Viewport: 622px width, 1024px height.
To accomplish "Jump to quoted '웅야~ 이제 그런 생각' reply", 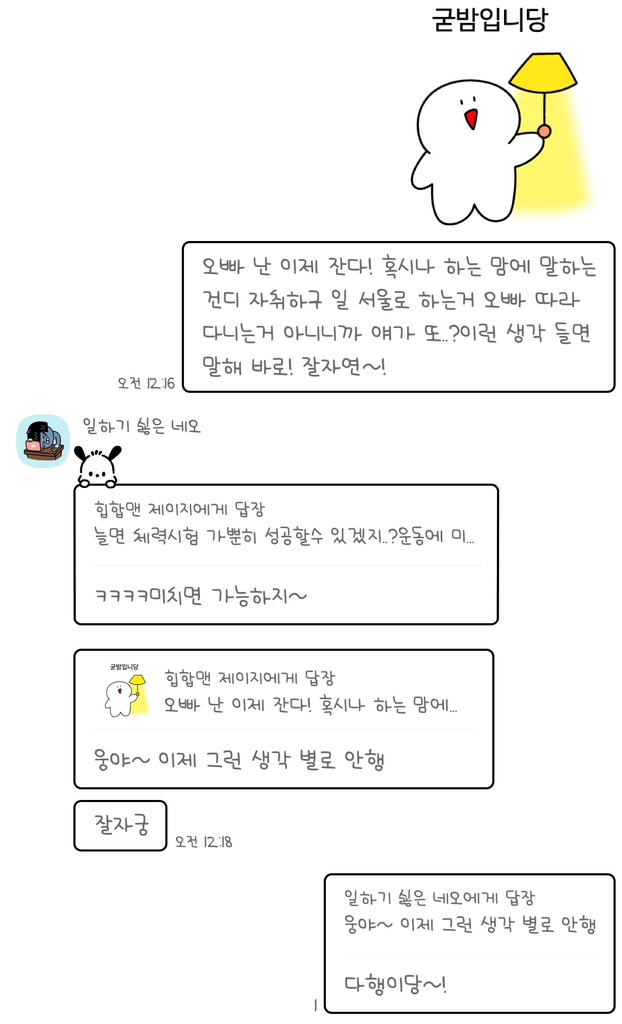I will coord(468,912).
